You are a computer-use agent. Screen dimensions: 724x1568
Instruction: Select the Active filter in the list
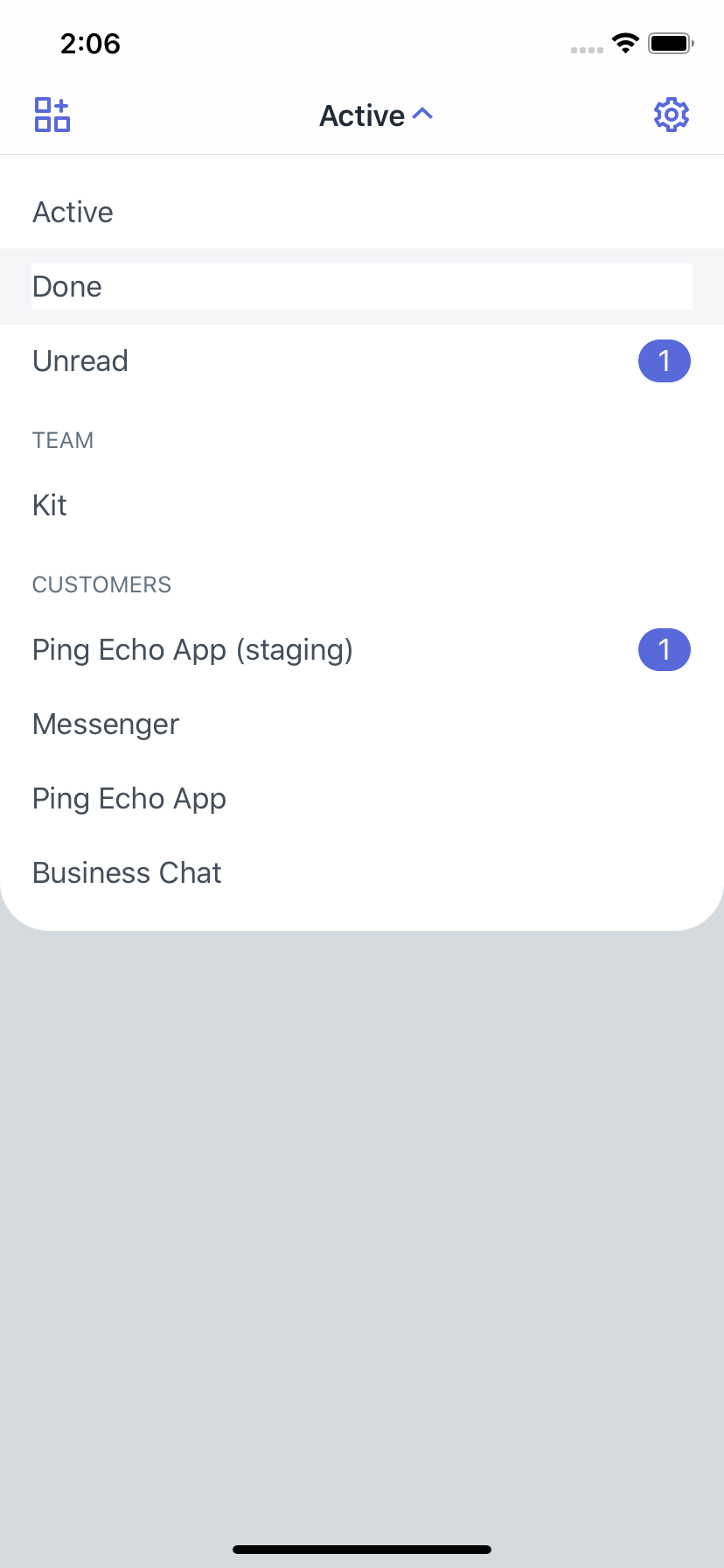[73, 213]
